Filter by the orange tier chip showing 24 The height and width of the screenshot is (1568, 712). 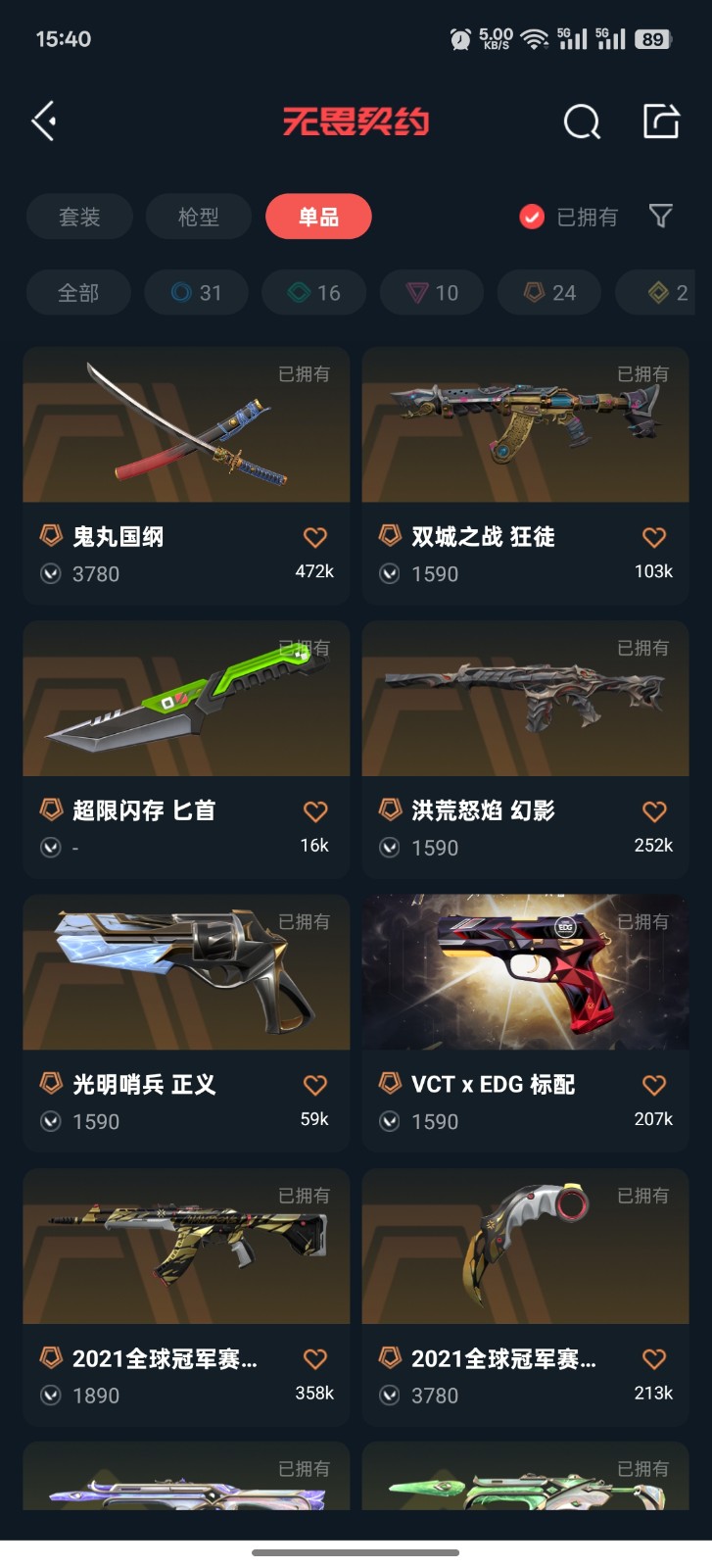click(549, 293)
